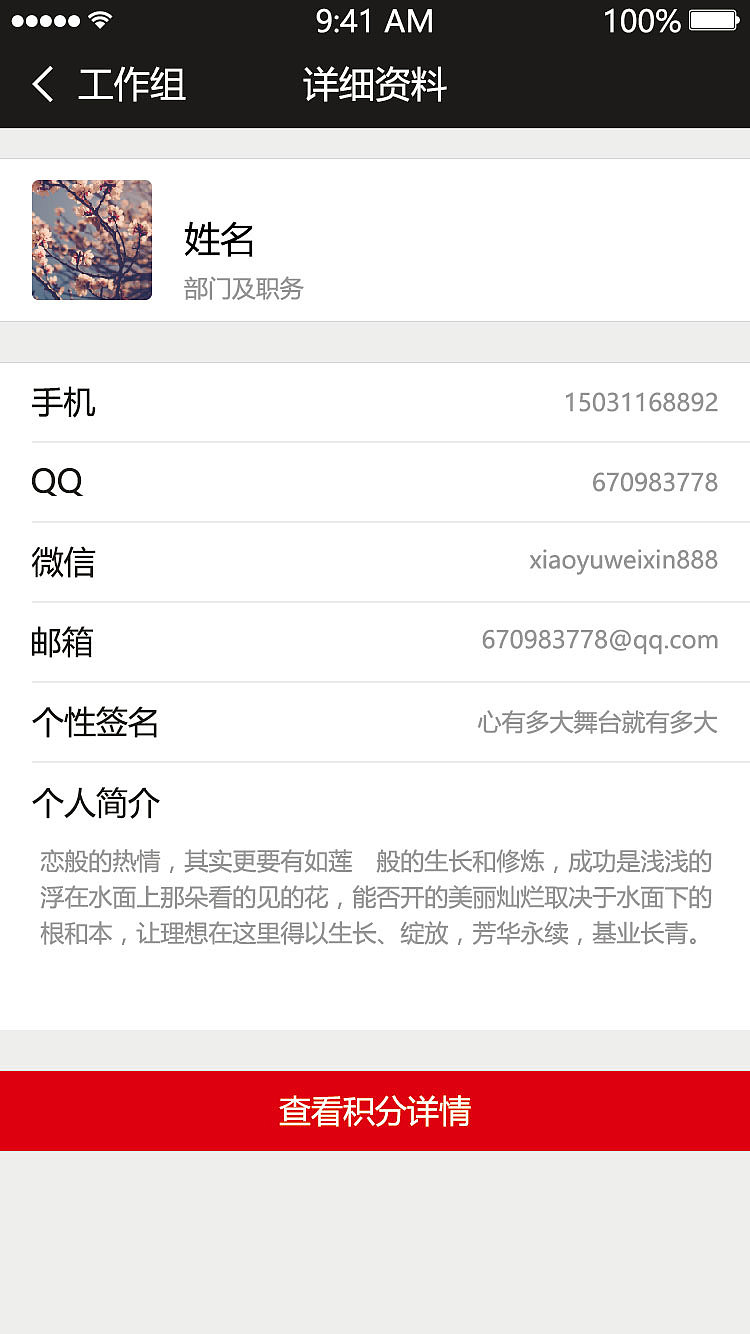Tap the 查看积分详情 button
Viewport: 750px width, 1334px height.
pyautogui.click(x=375, y=1111)
